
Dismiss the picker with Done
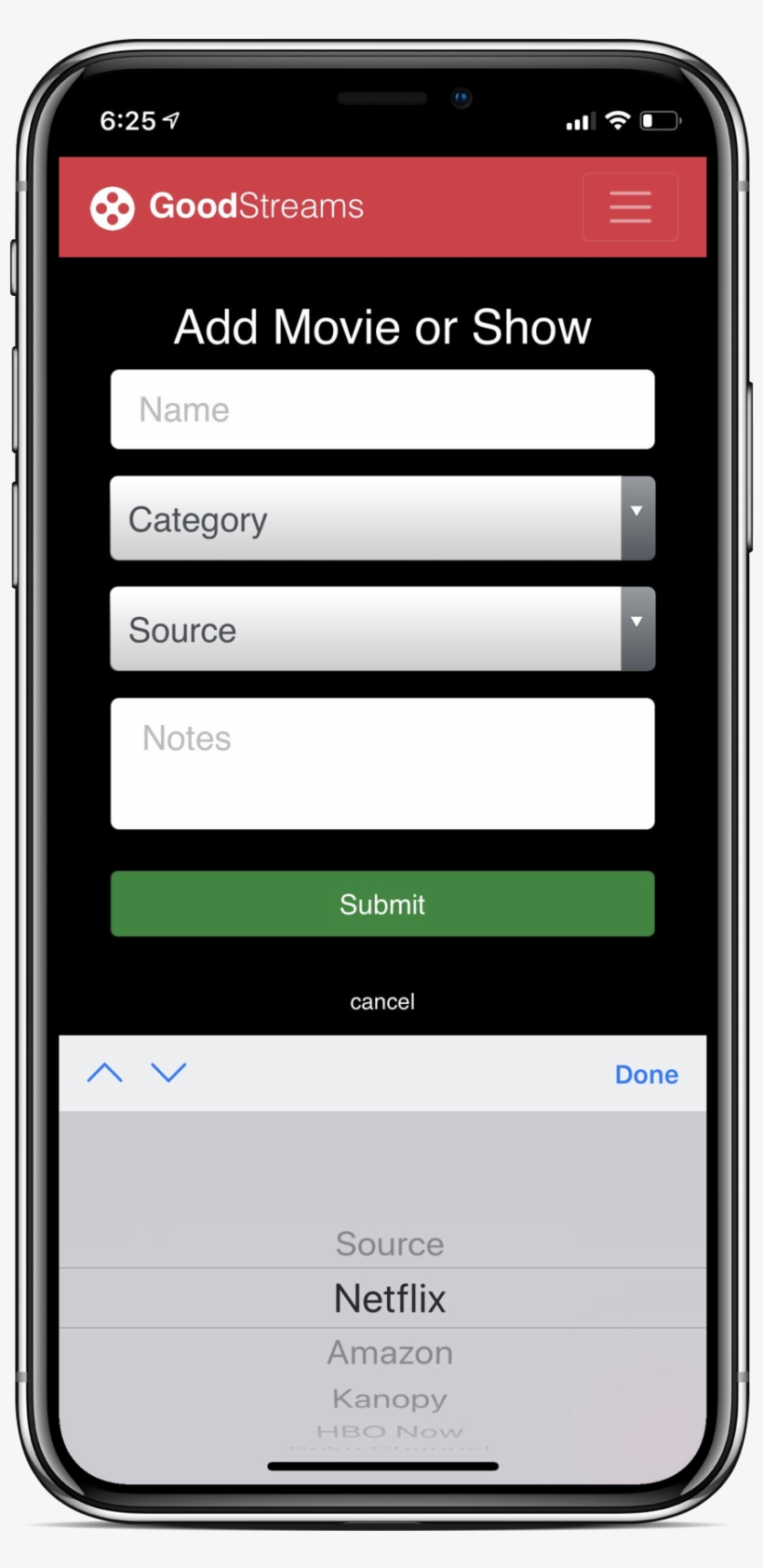pos(646,1074)
